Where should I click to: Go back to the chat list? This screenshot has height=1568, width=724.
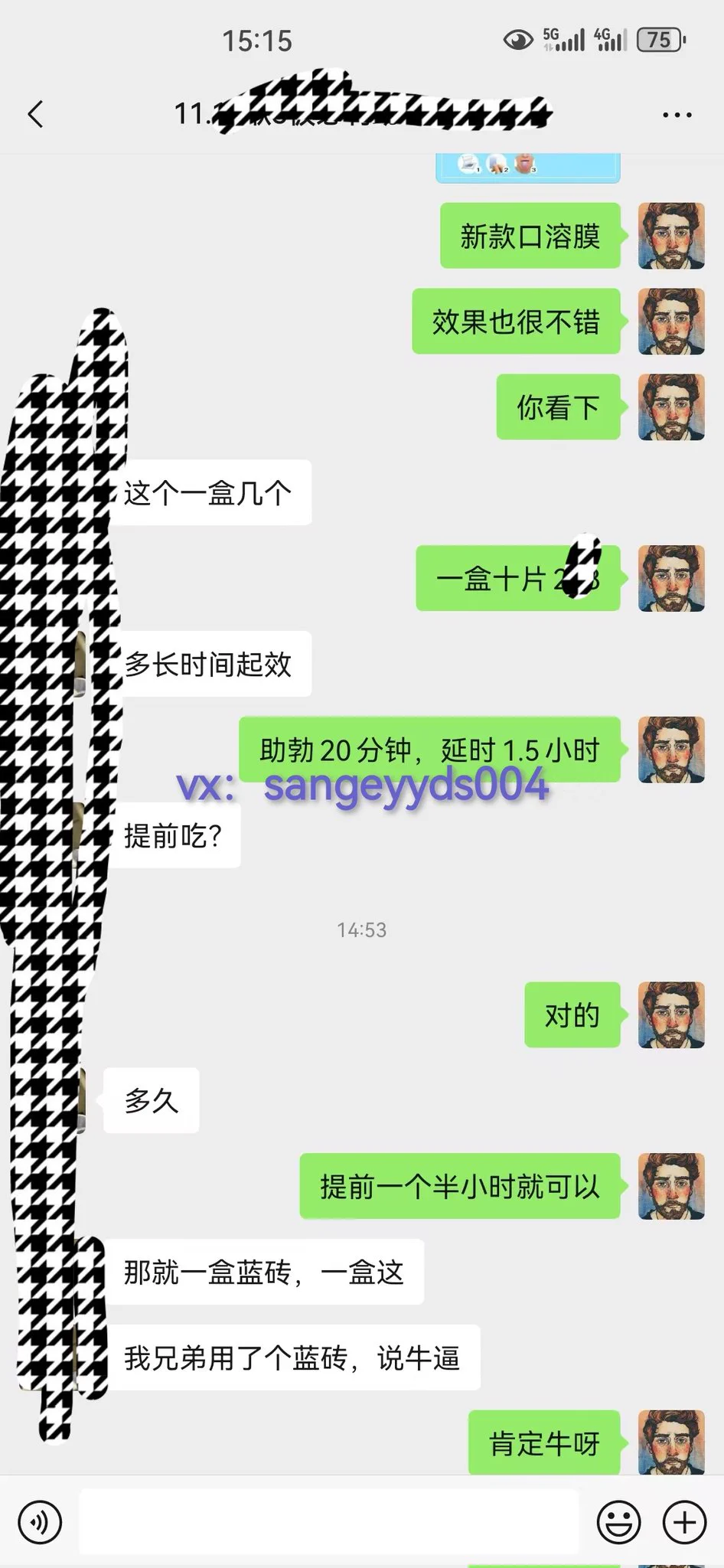point(35,114)
